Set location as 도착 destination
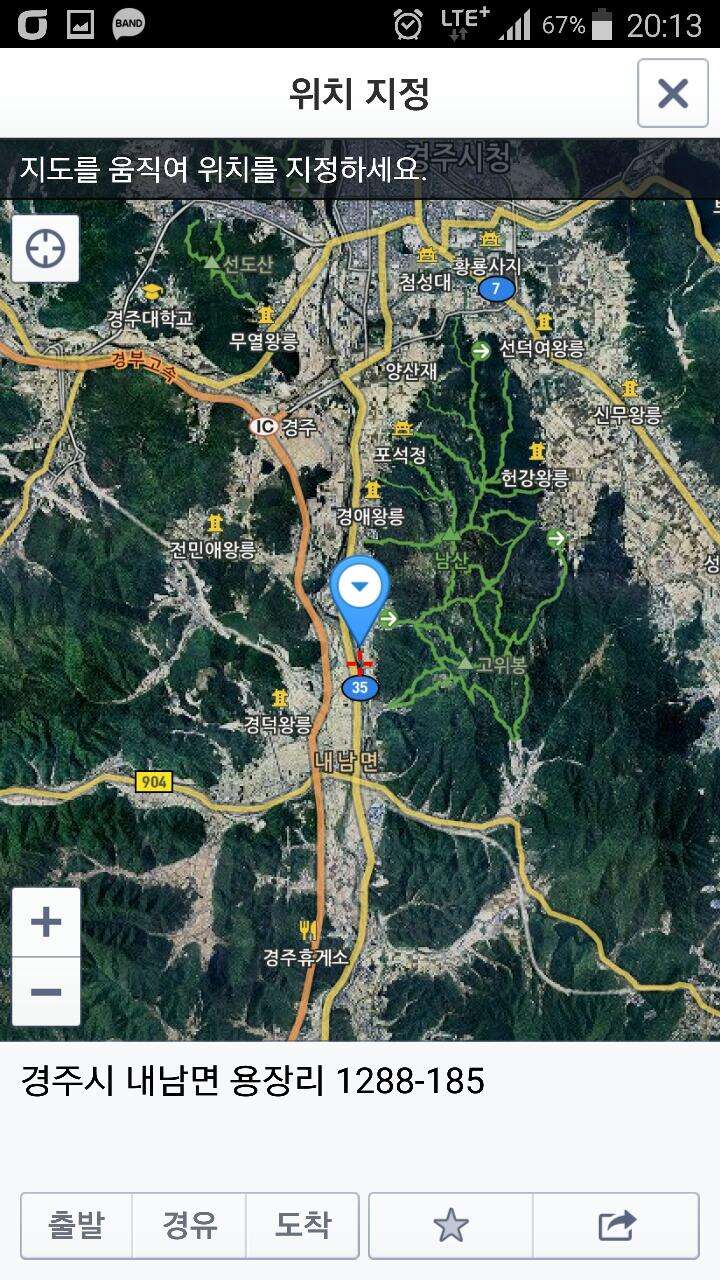 303,1225
